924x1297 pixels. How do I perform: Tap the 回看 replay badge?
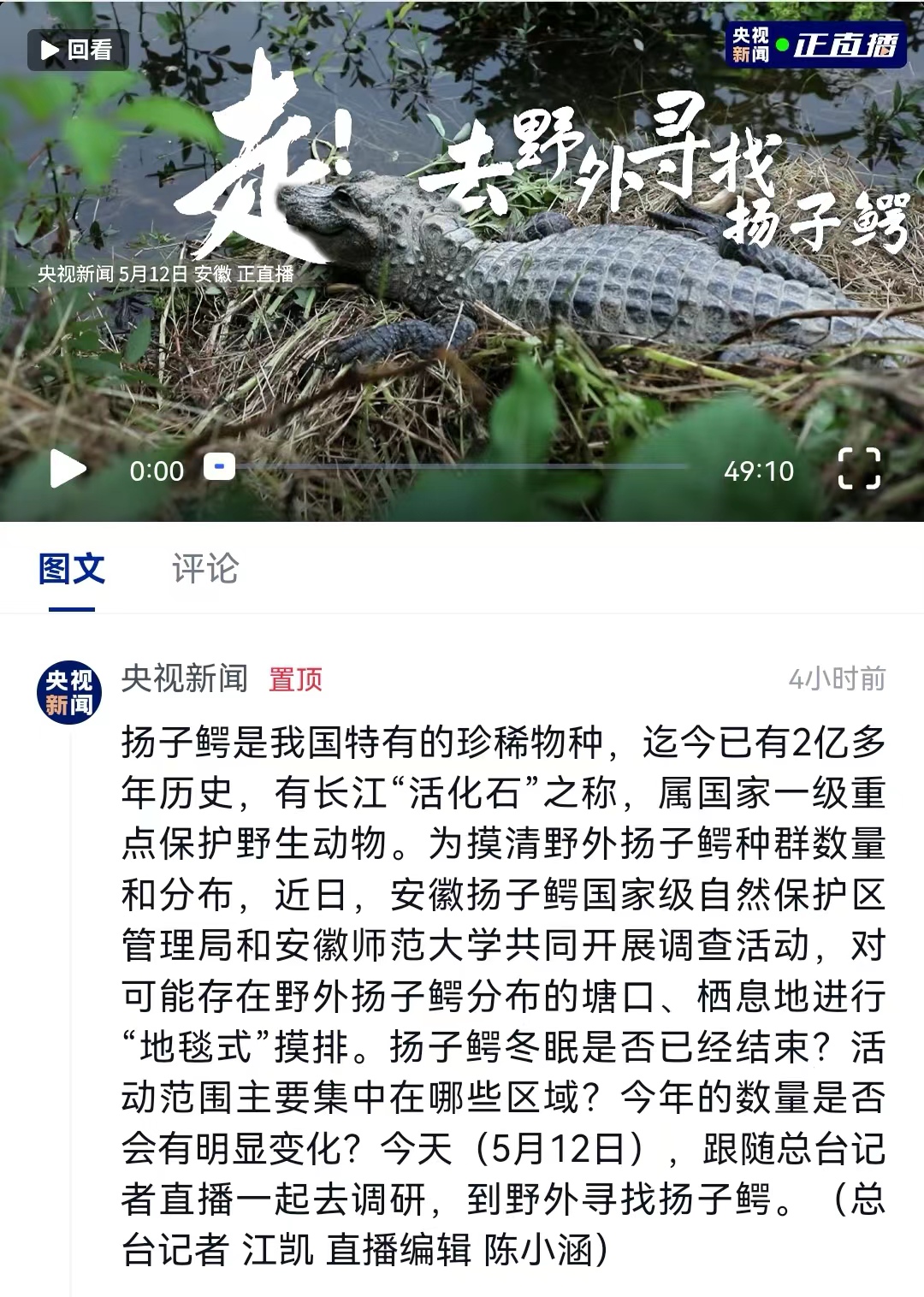click(x=77, y=50)
